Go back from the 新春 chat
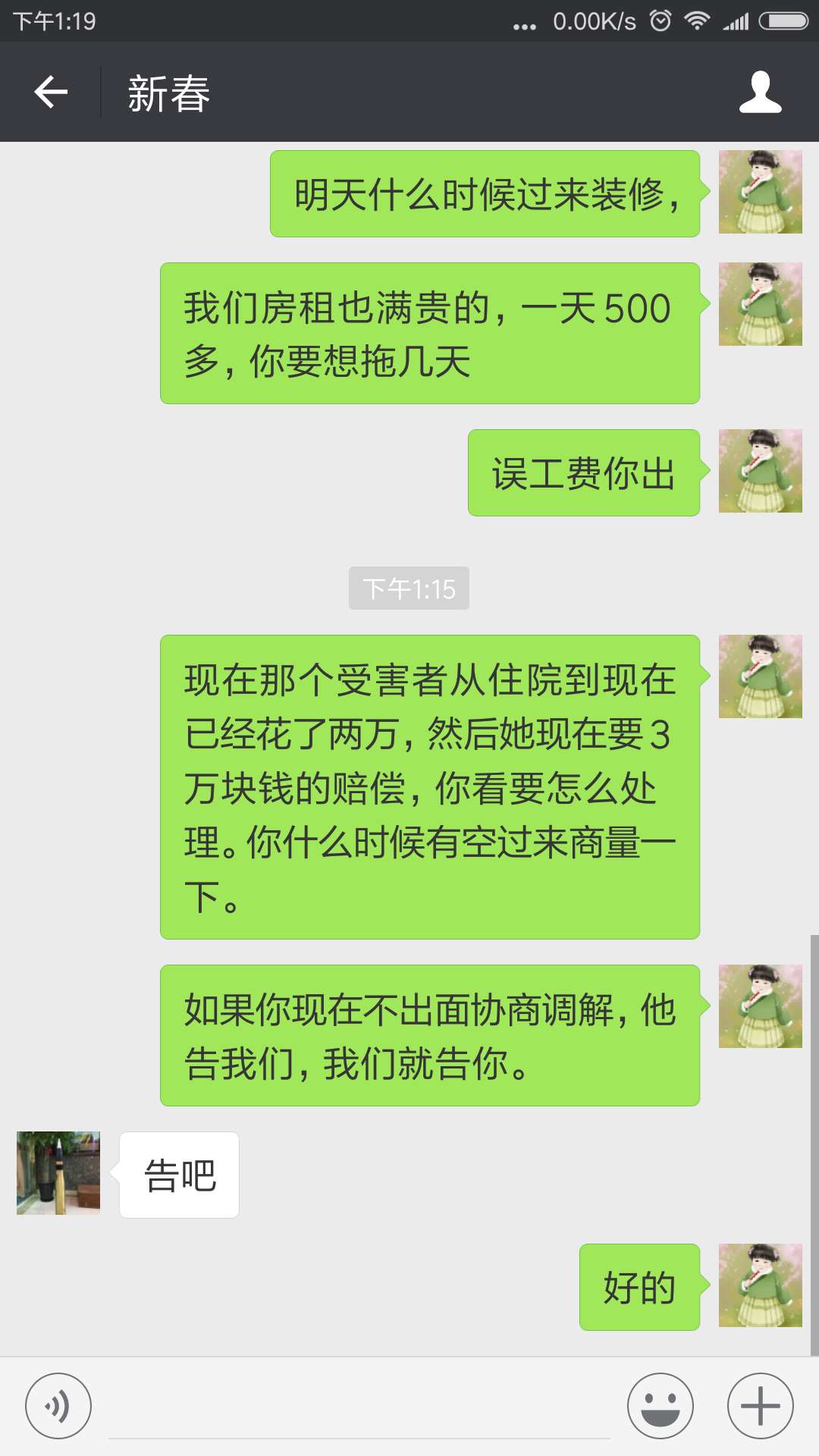This screenshot has width=819, height=1456. tap(51, 93)
